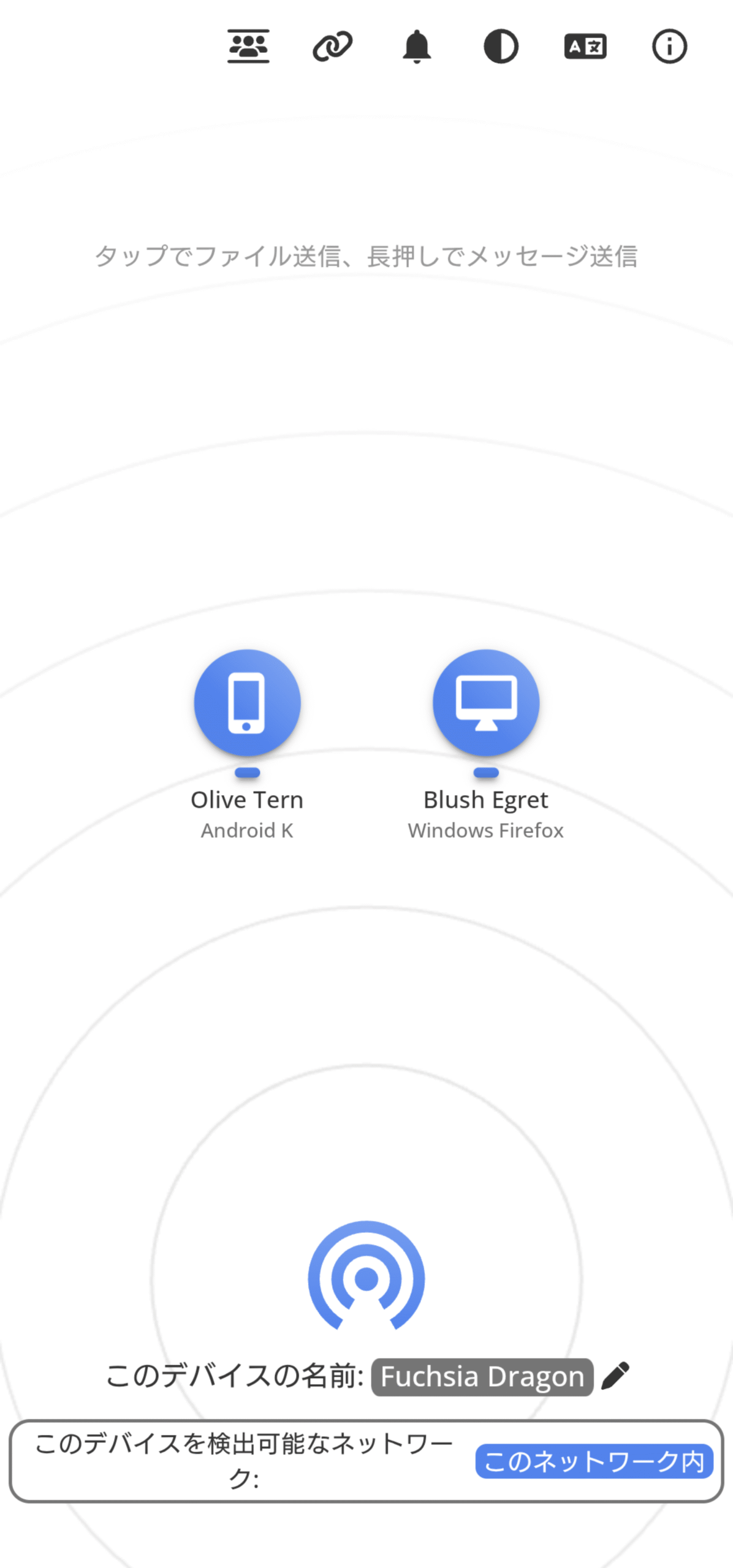Open the about info icon

669,47
